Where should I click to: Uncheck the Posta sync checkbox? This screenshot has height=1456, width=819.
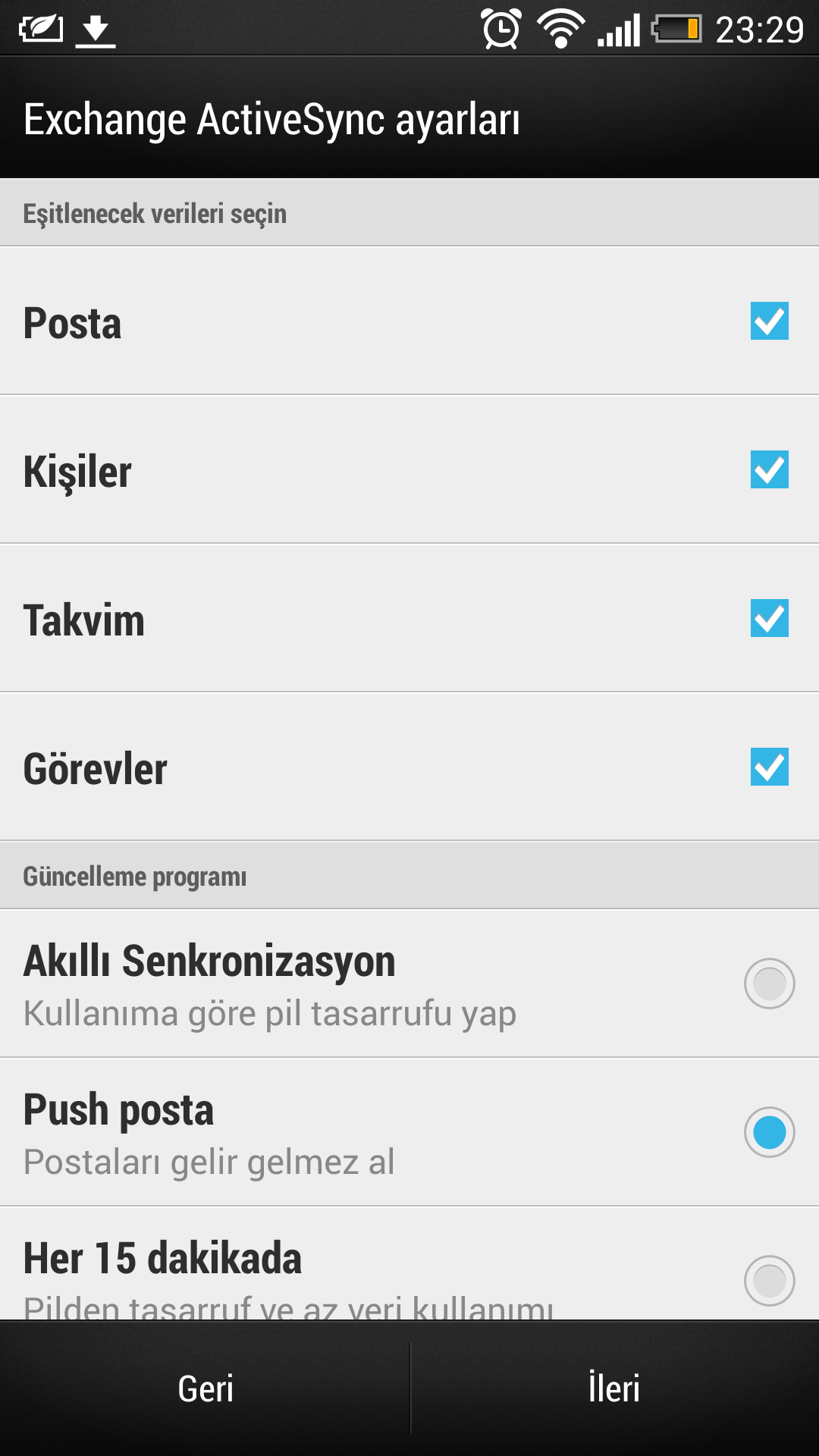pos(769,321)
